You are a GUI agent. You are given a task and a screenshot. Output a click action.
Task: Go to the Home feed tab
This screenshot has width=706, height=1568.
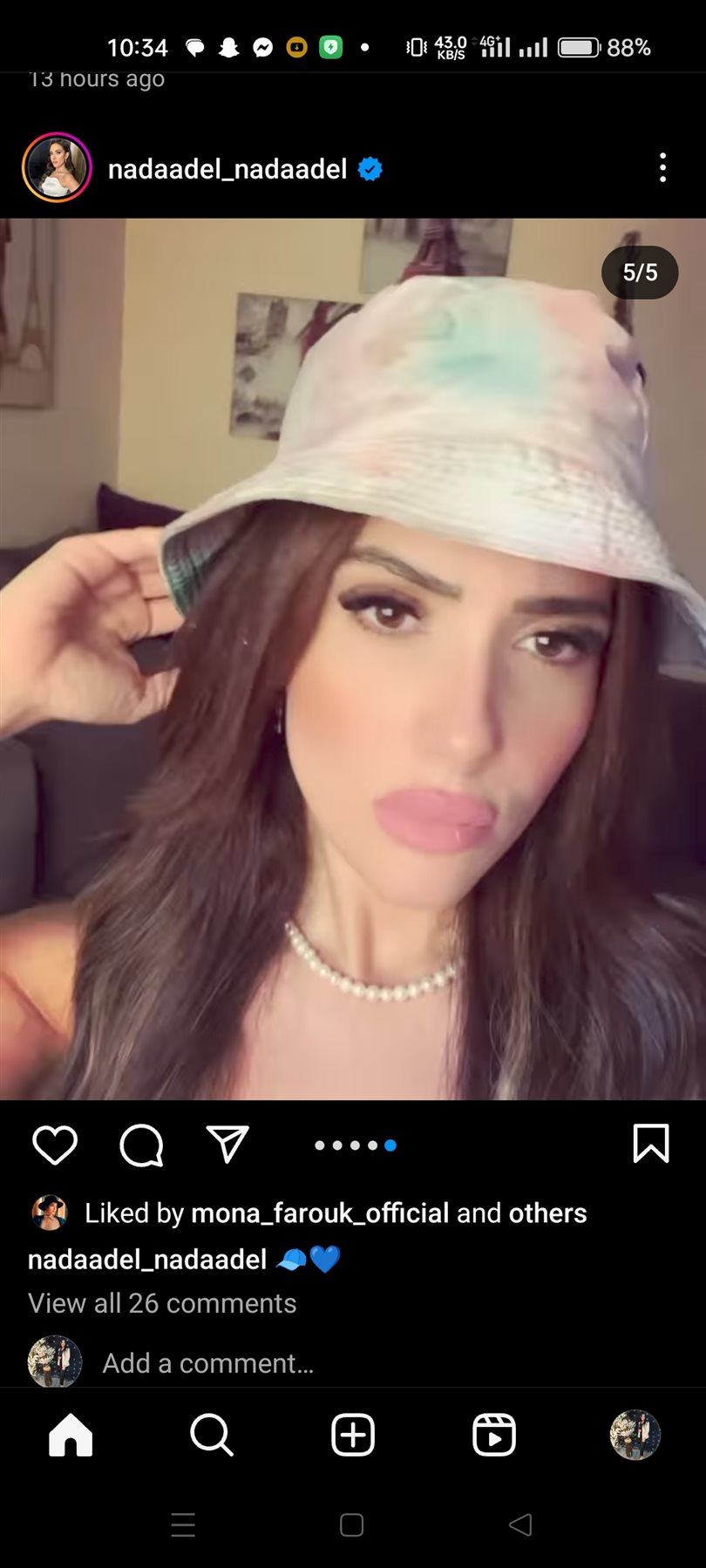pos(71,1435)
